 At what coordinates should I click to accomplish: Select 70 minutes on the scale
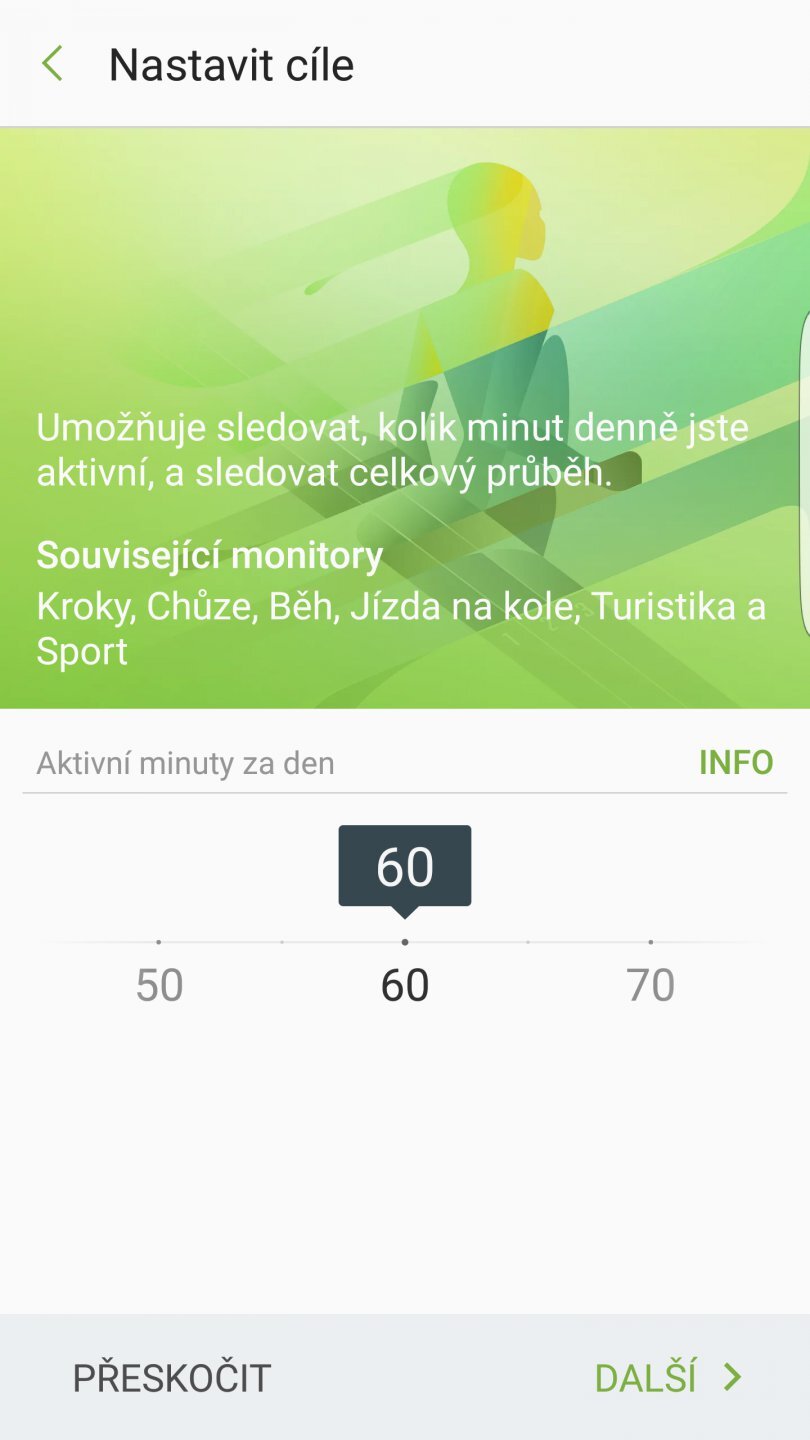[650, 985]
